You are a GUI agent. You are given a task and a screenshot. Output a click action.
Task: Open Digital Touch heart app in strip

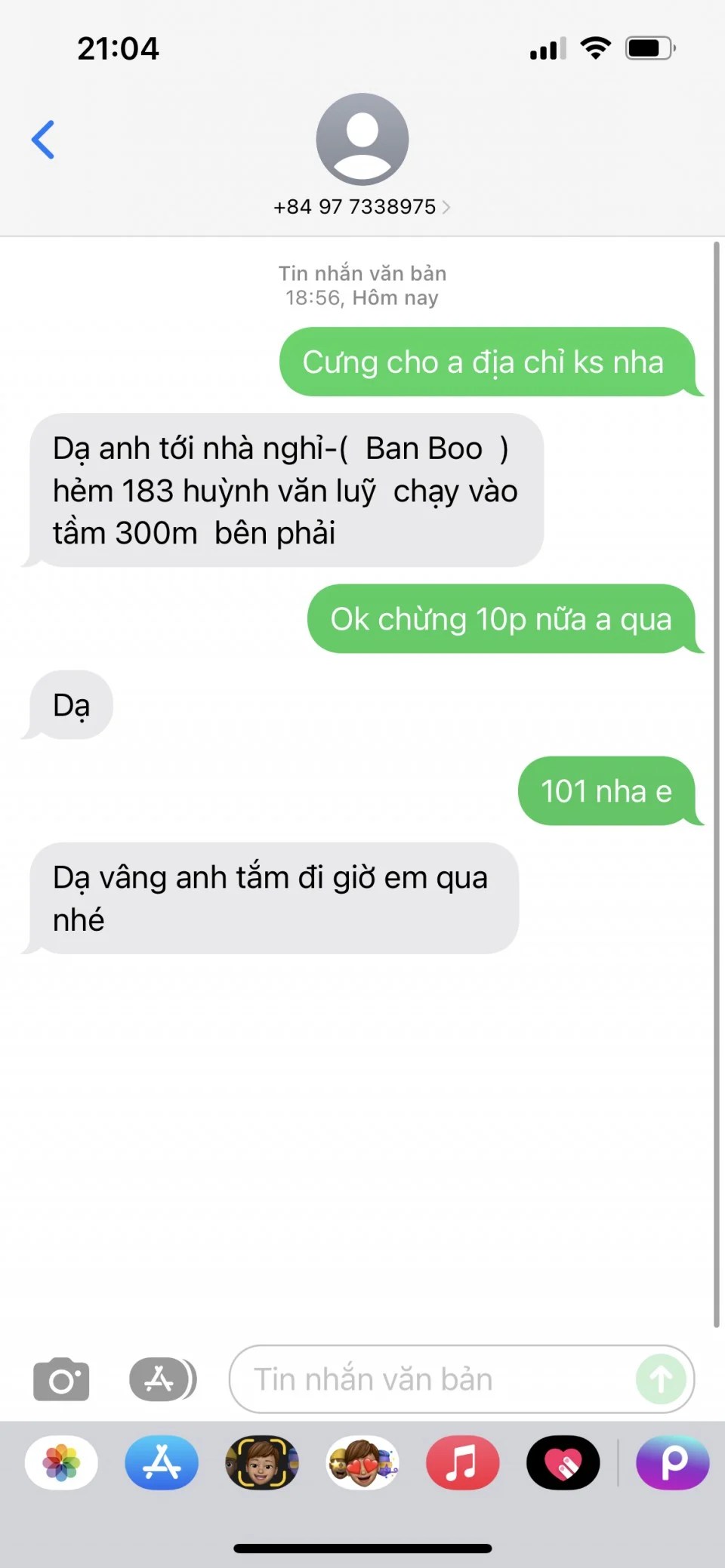point(563,1463)
